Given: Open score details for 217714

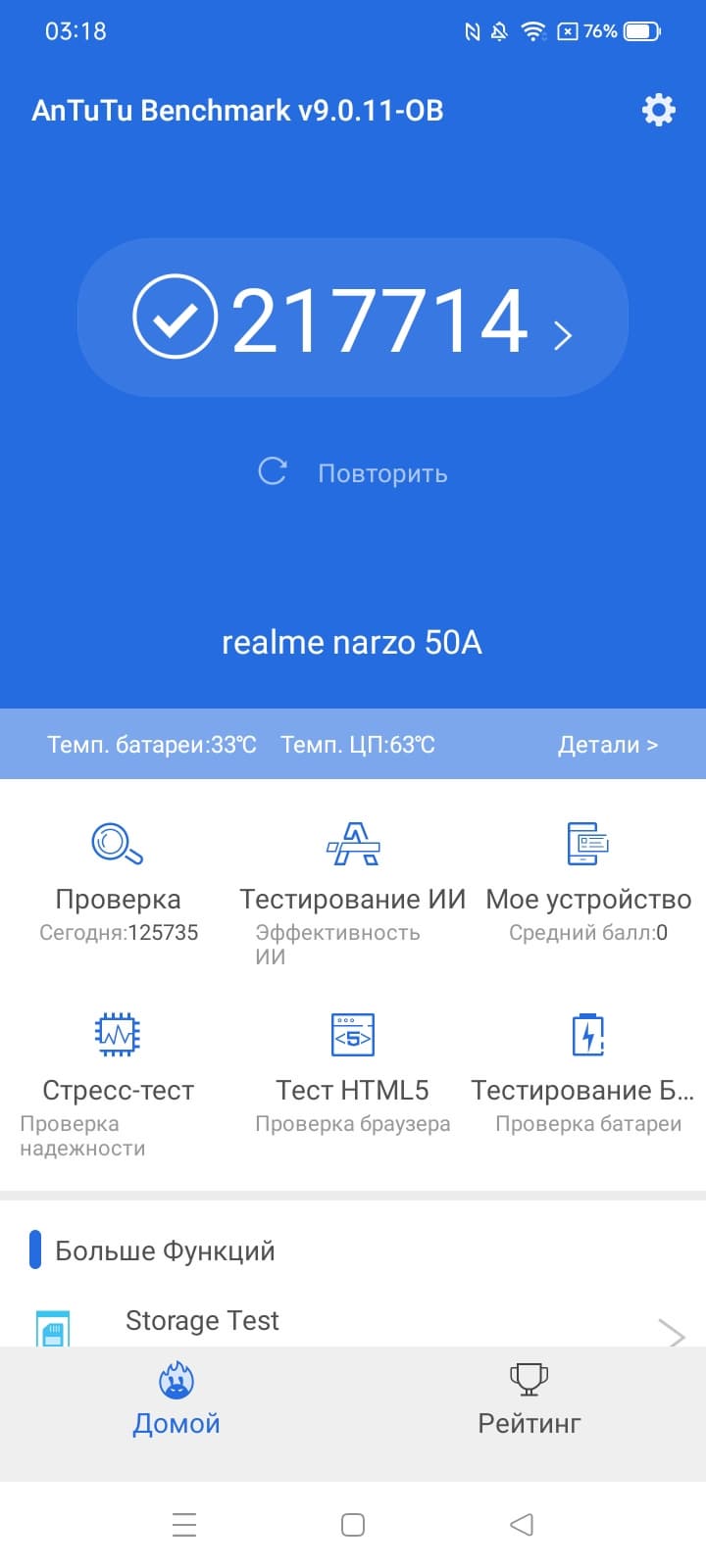Looking at the screenshot, I should pos(353,320).
